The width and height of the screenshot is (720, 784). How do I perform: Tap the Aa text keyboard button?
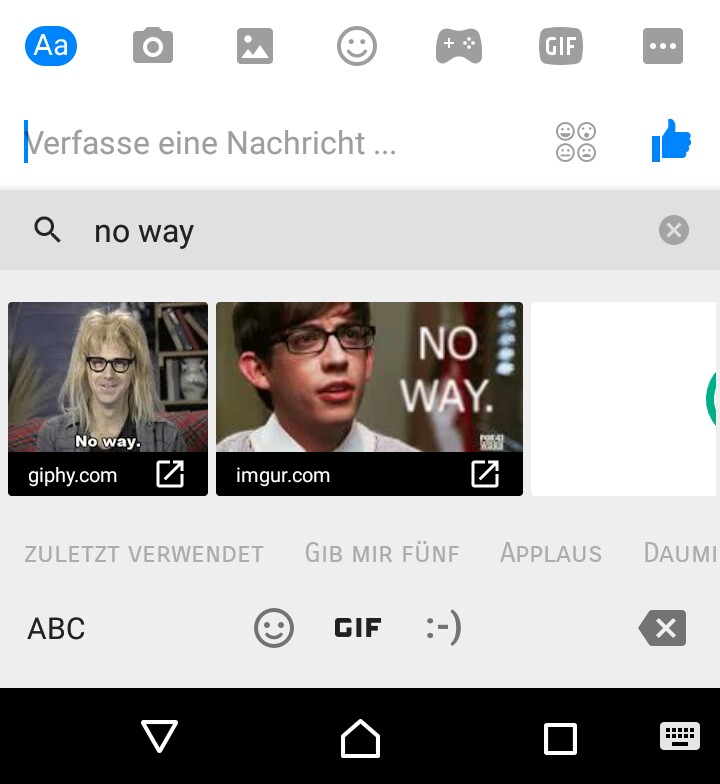tap(51, 46)
